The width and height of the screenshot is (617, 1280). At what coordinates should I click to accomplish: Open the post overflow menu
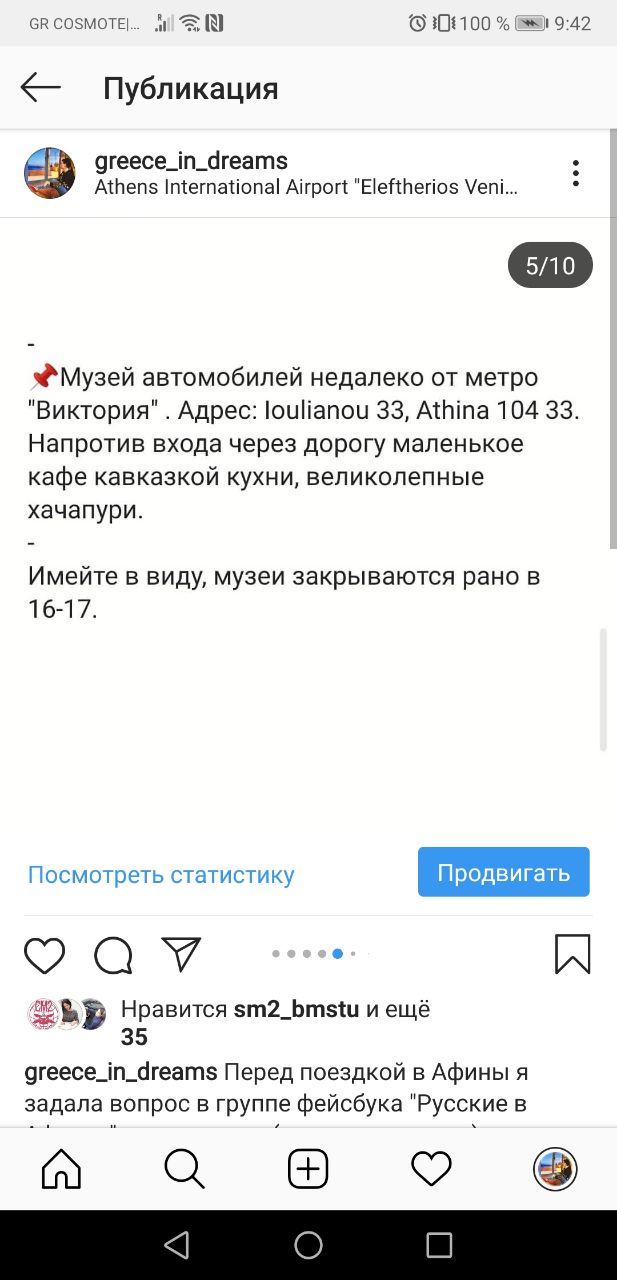tap(576, 173)
